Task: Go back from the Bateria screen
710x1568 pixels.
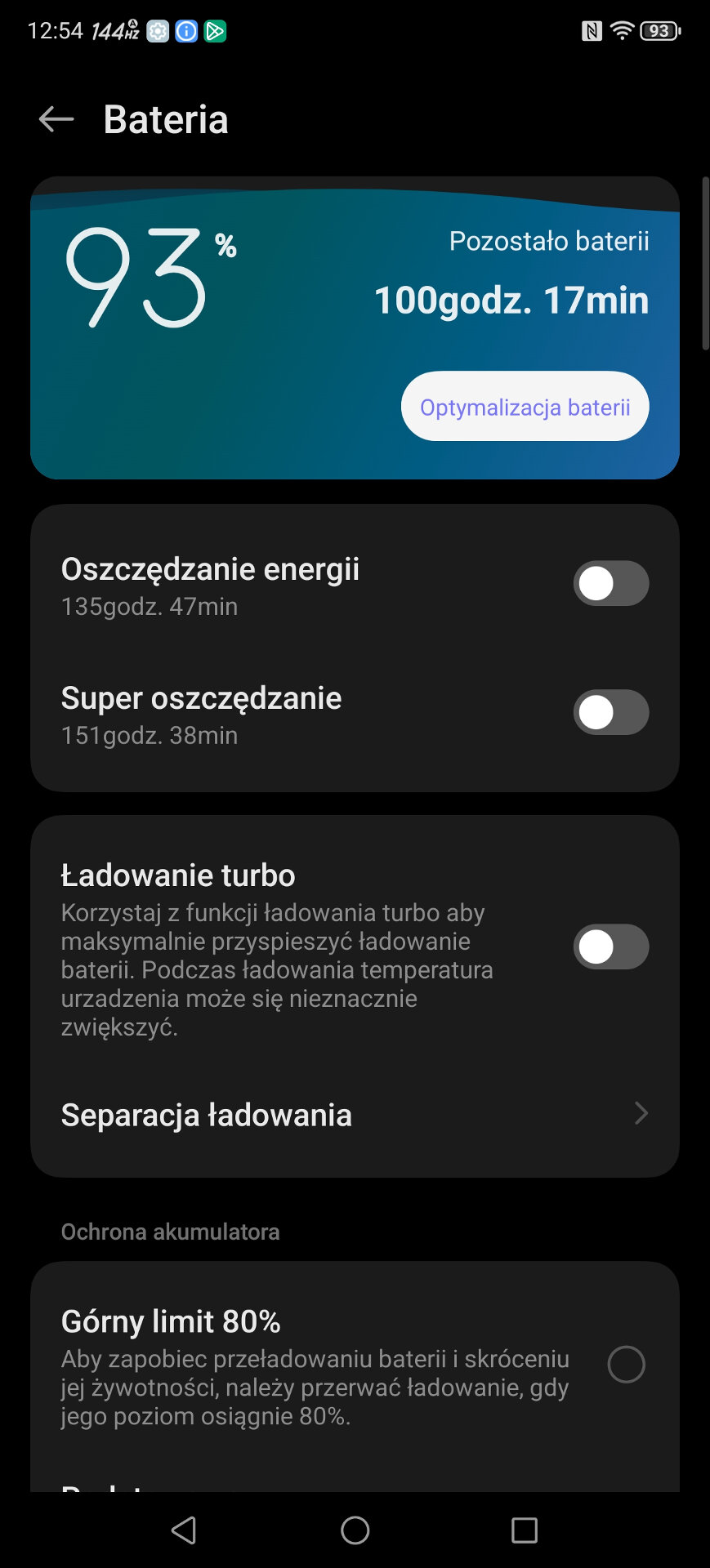Action: (56, 119)
